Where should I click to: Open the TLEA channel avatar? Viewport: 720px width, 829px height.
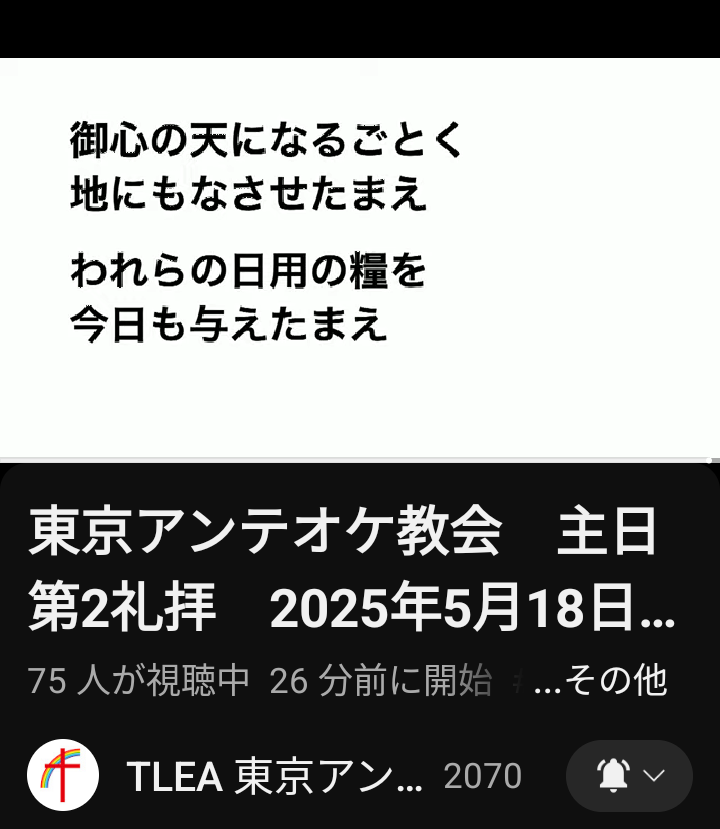(x=62, y=775)
